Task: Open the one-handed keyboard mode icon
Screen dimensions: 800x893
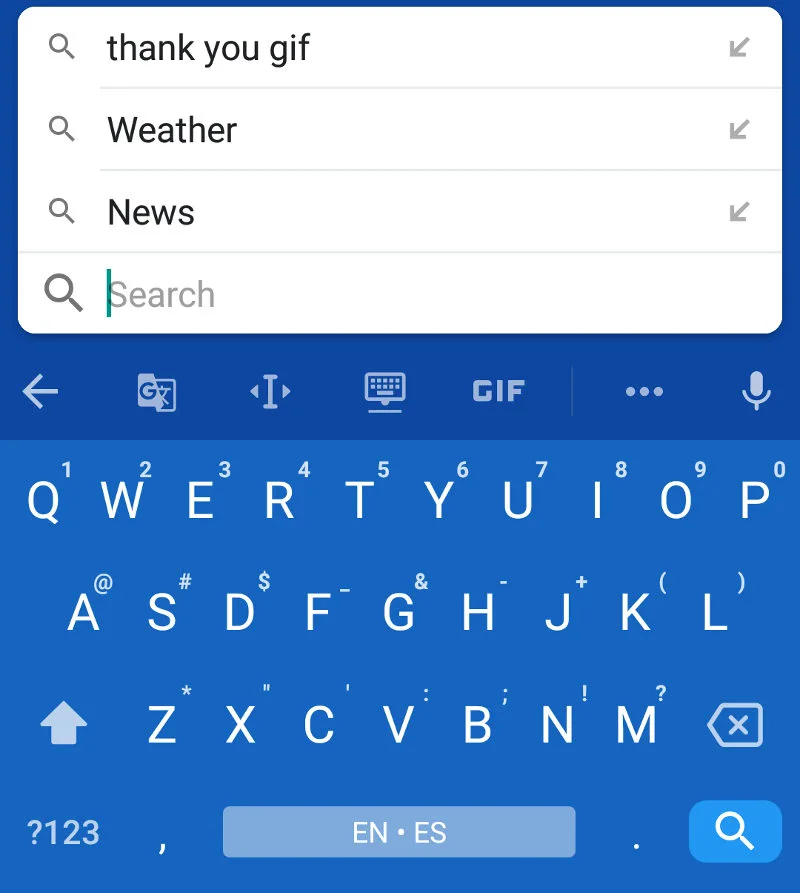Action: coord(384,391)
